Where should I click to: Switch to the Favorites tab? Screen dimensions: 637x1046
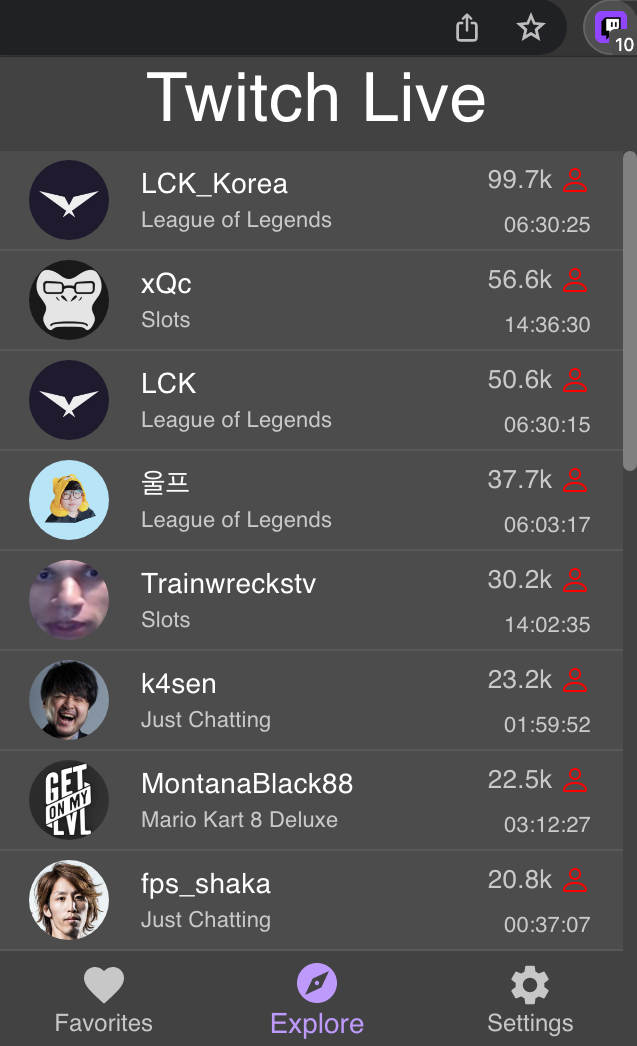[x=104, y=999]
